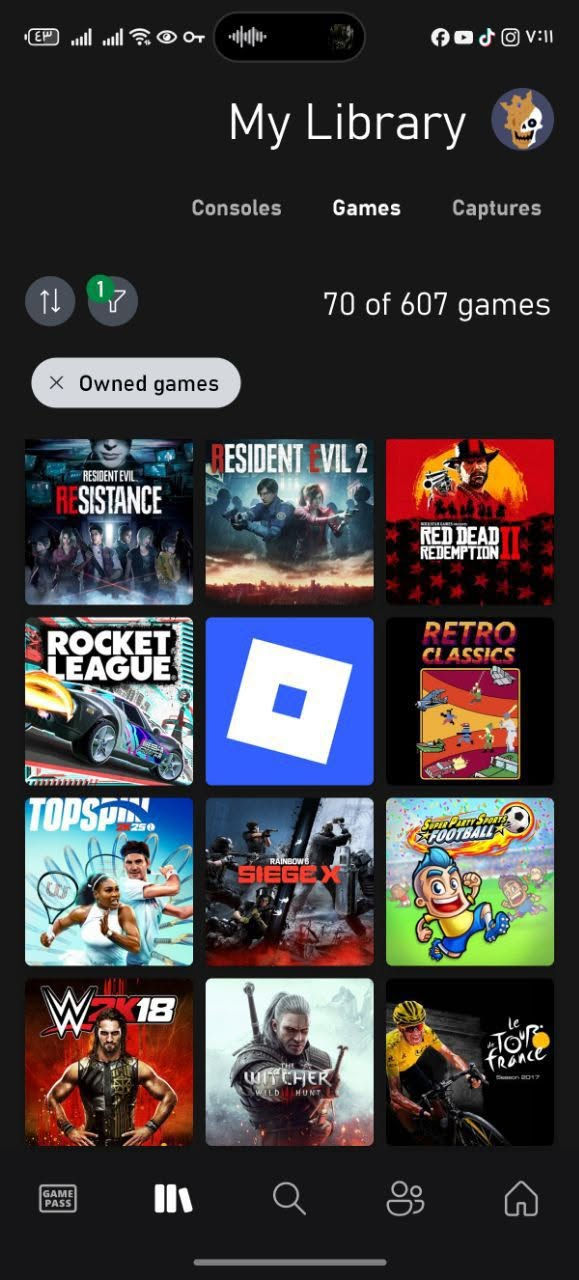Open Super Party Sports Football
Screen dimensions: 579x1280
tap(470, 881)
